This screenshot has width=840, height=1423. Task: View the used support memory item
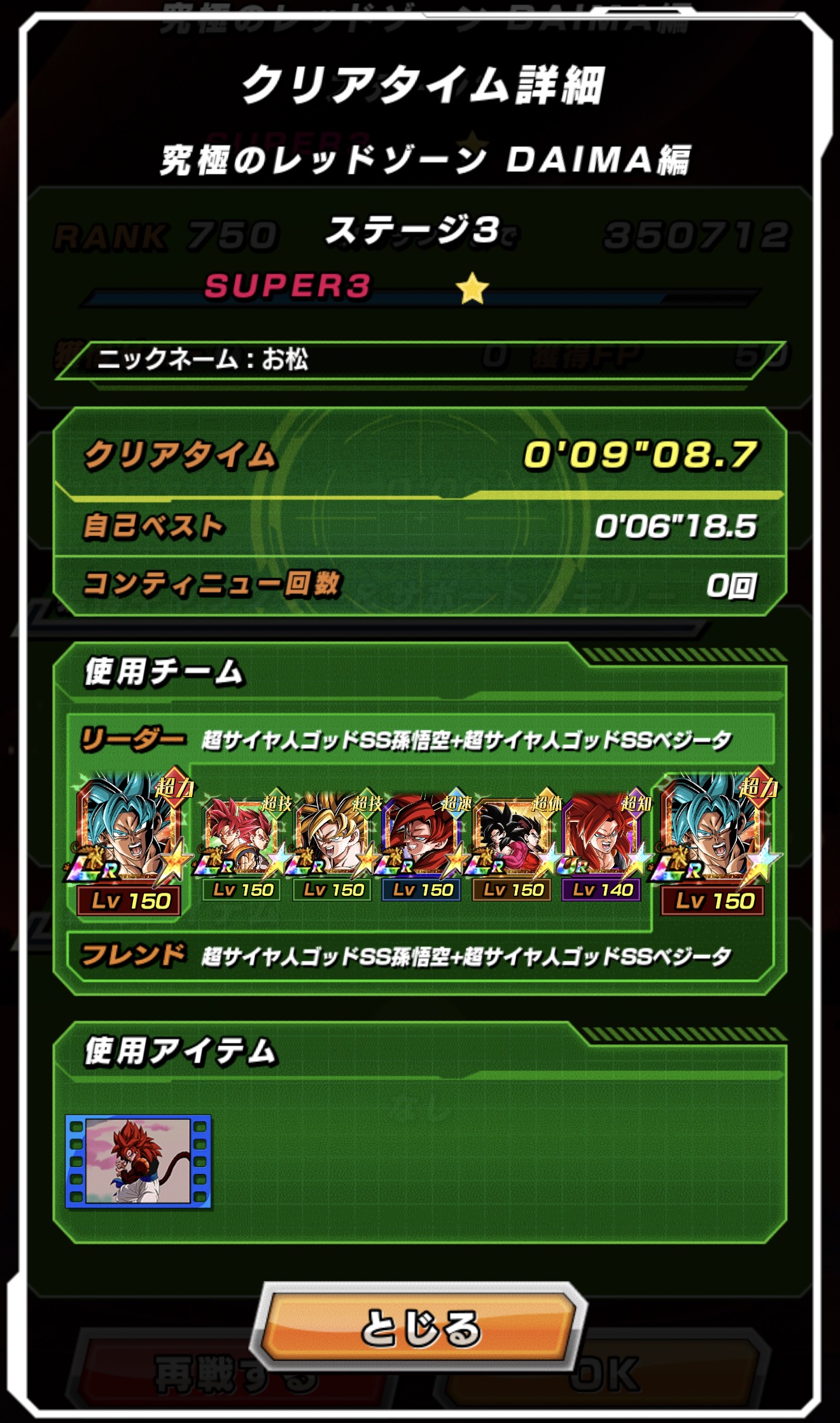point(138,1161)
